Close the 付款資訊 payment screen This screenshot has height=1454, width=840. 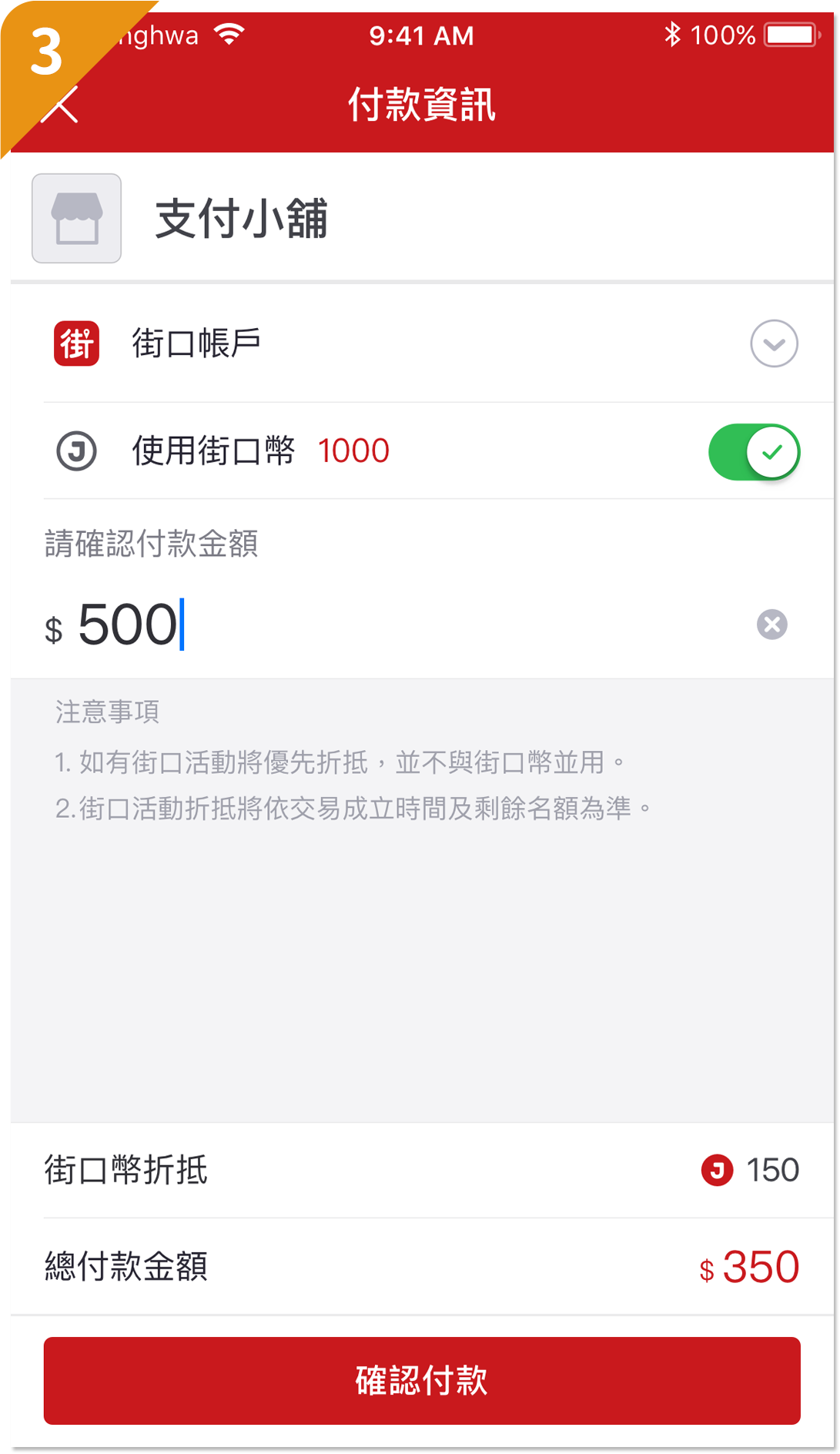(60, 105)
